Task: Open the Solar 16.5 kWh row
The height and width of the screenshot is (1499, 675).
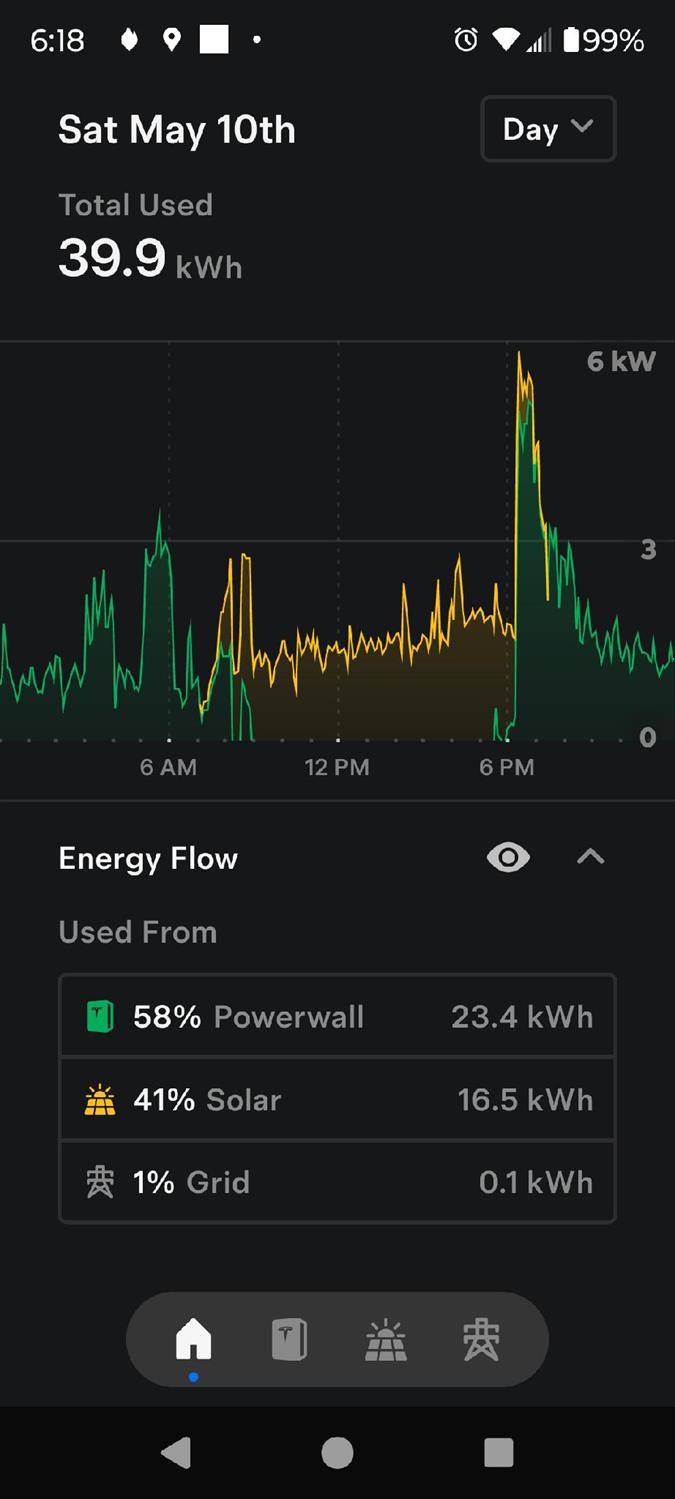Action: pyautogui.click(x=337, y=1099)
